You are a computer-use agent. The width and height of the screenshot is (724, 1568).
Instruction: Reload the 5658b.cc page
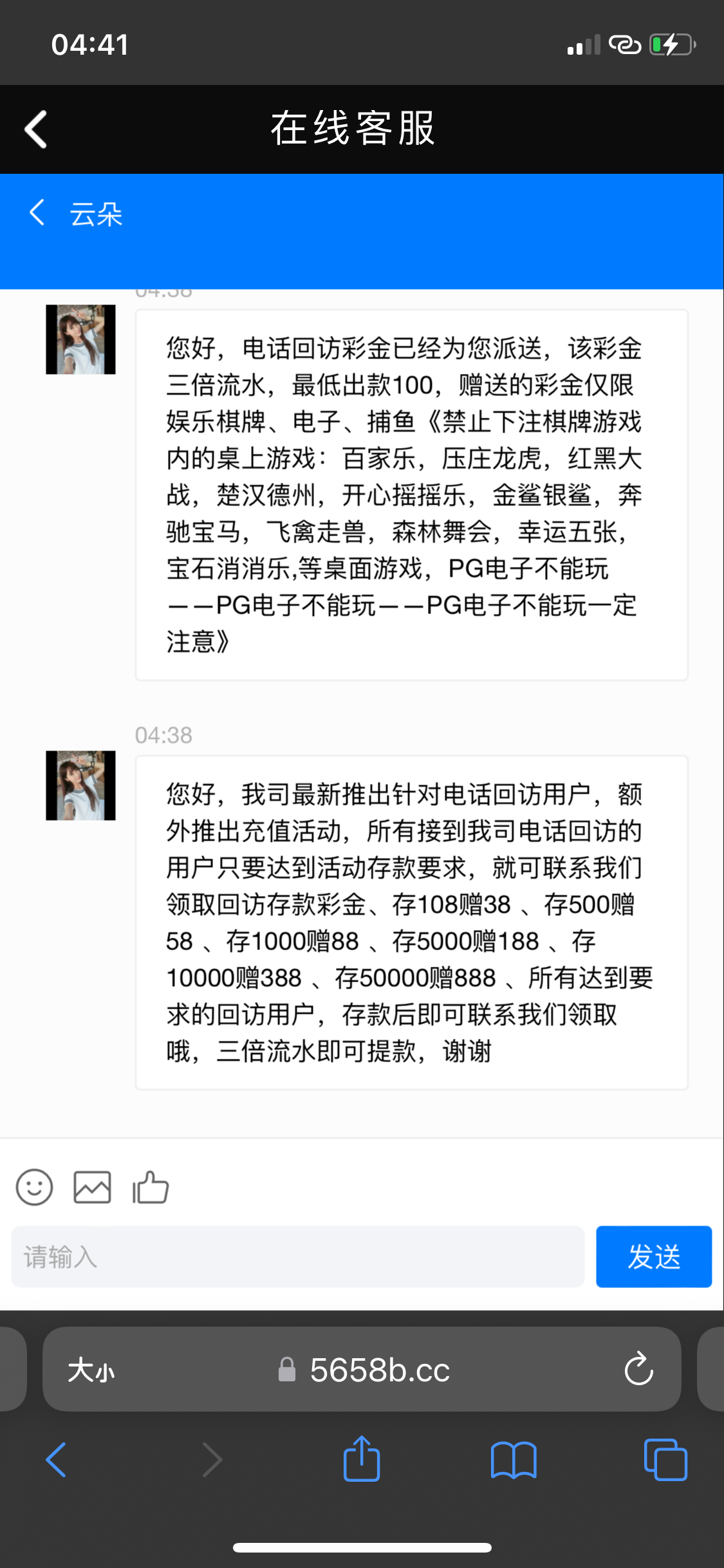638,1369
